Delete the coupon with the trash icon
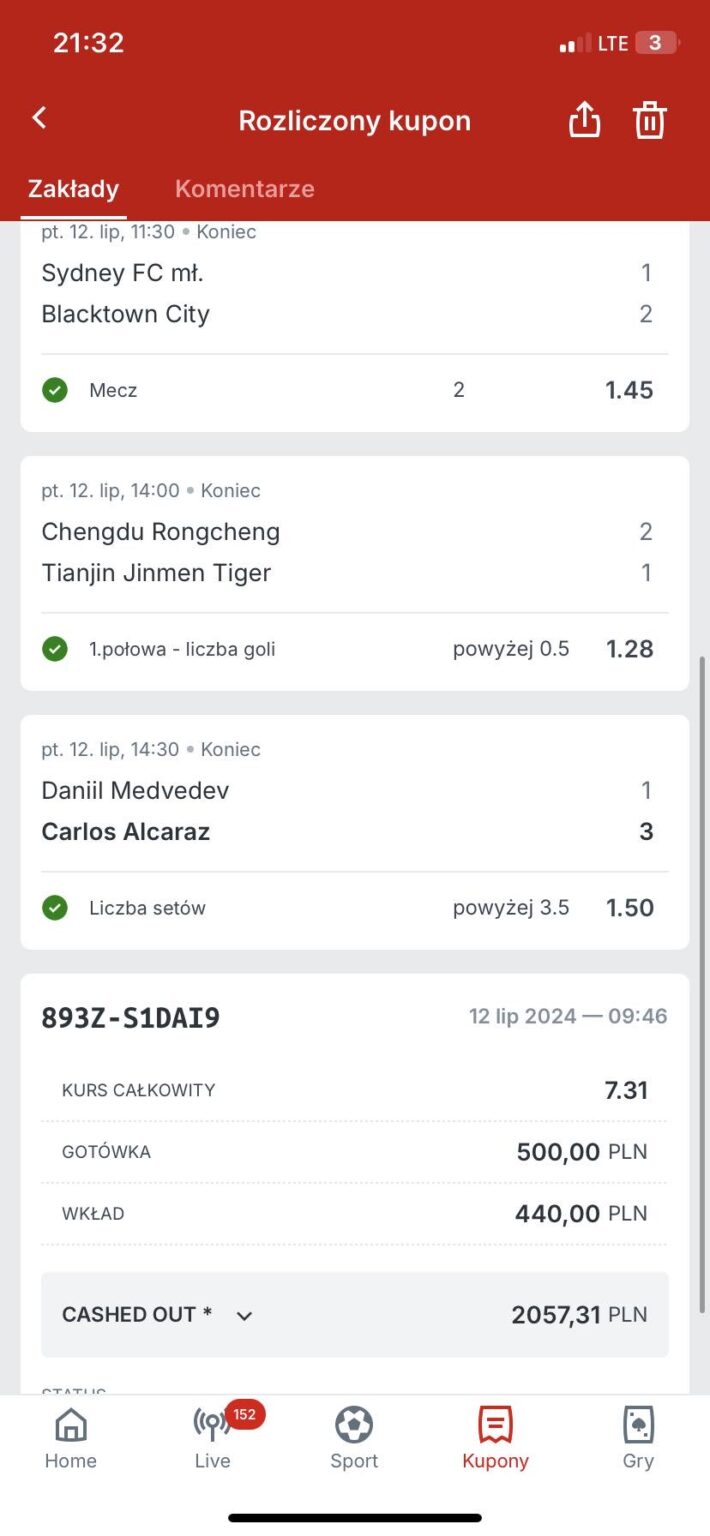Image resolution: width=710 pixels, height=1536 pixels. point(650,121)
